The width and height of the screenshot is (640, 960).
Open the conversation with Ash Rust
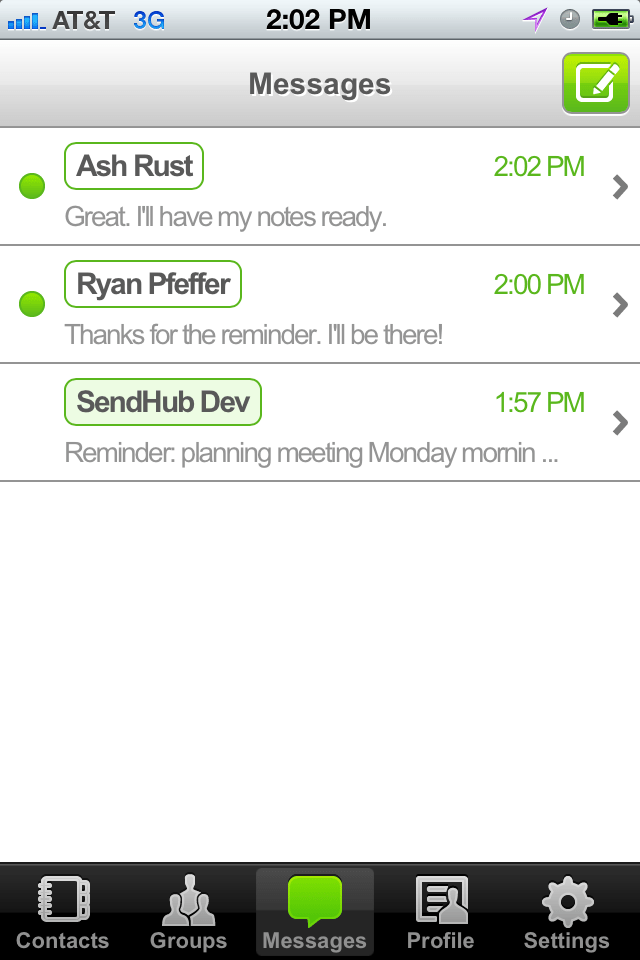pos(320,187)
